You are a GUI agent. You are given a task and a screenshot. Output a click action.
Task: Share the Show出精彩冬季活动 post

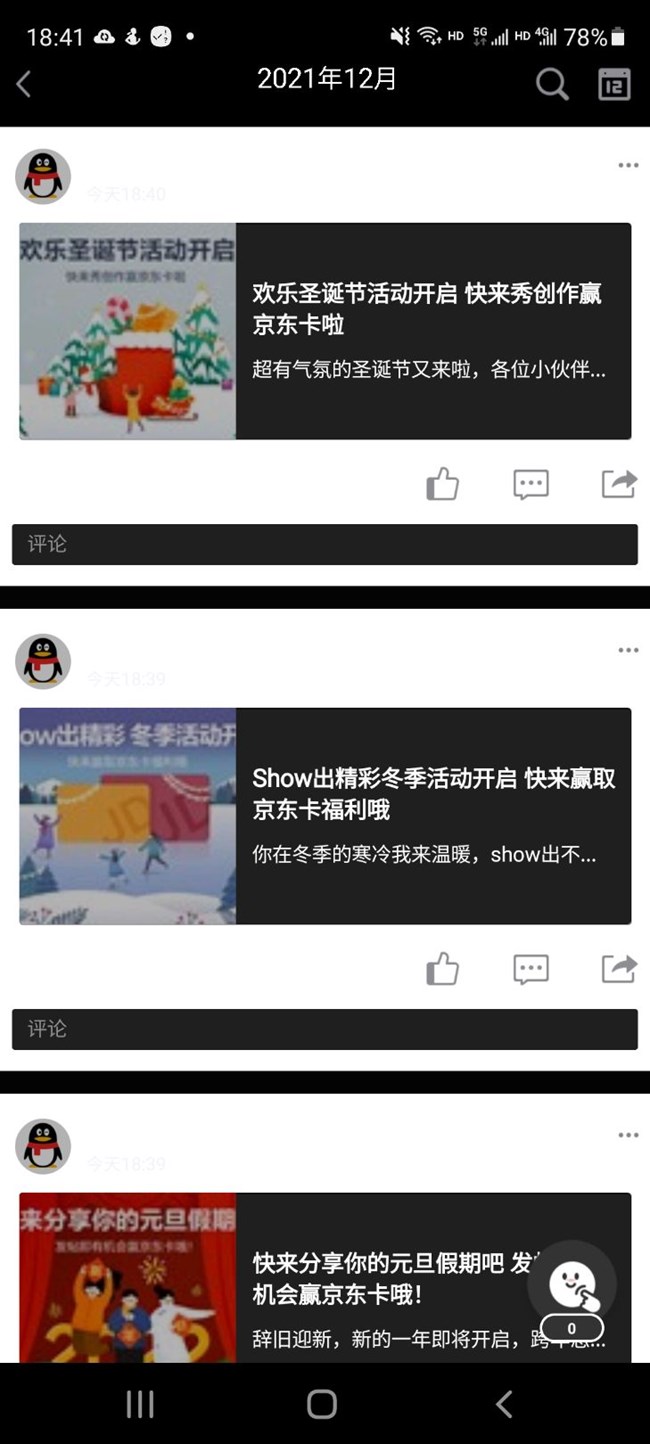(619, 969)
